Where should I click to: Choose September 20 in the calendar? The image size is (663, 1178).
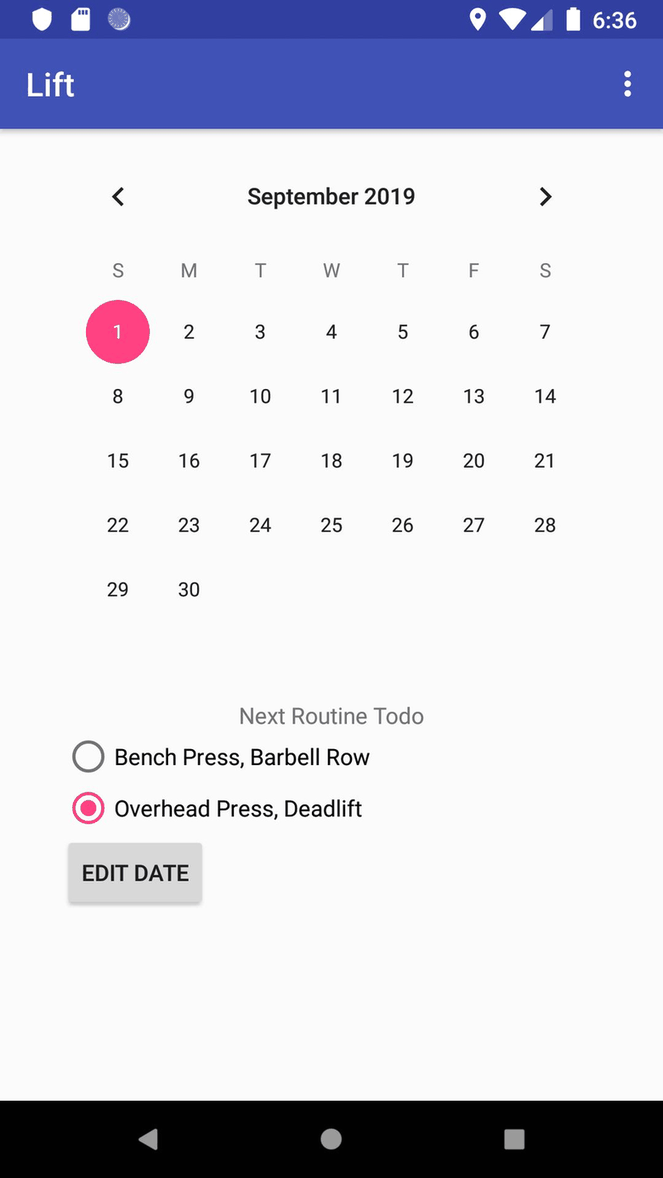[x=474, y=461]
